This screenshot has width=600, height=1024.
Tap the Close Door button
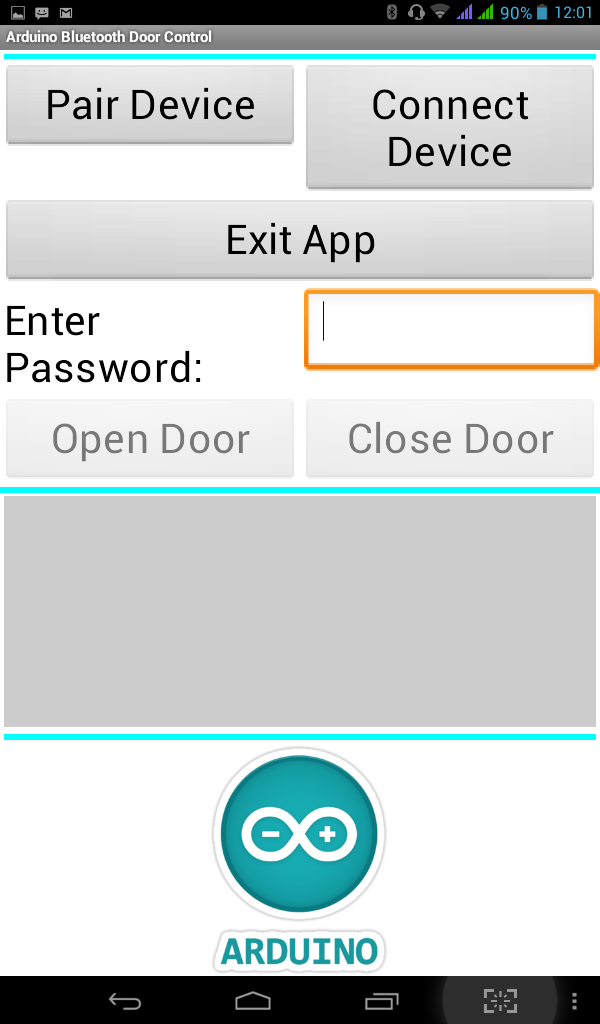pos(450,439)
